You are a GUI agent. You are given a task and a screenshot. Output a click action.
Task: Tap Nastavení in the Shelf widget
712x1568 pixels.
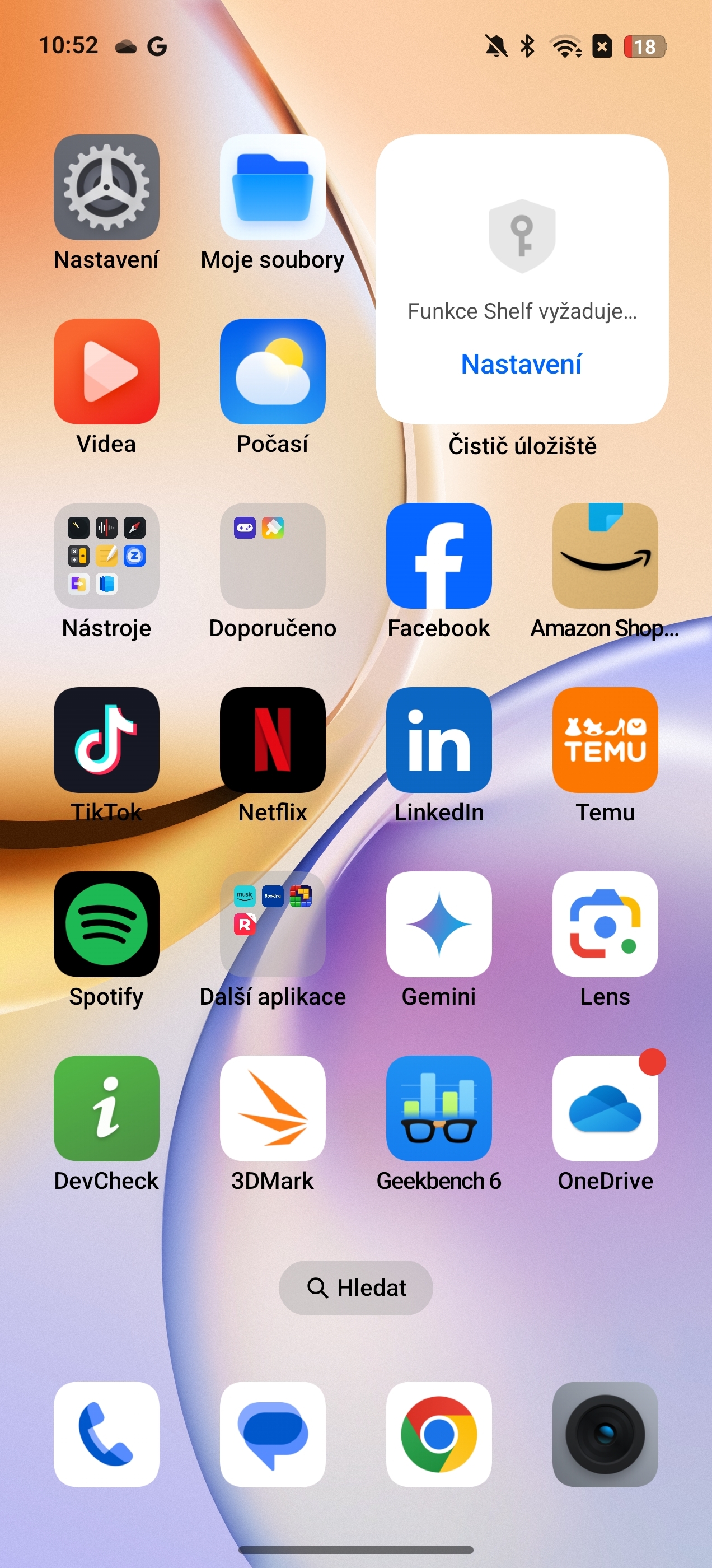[x=521, y=363]
